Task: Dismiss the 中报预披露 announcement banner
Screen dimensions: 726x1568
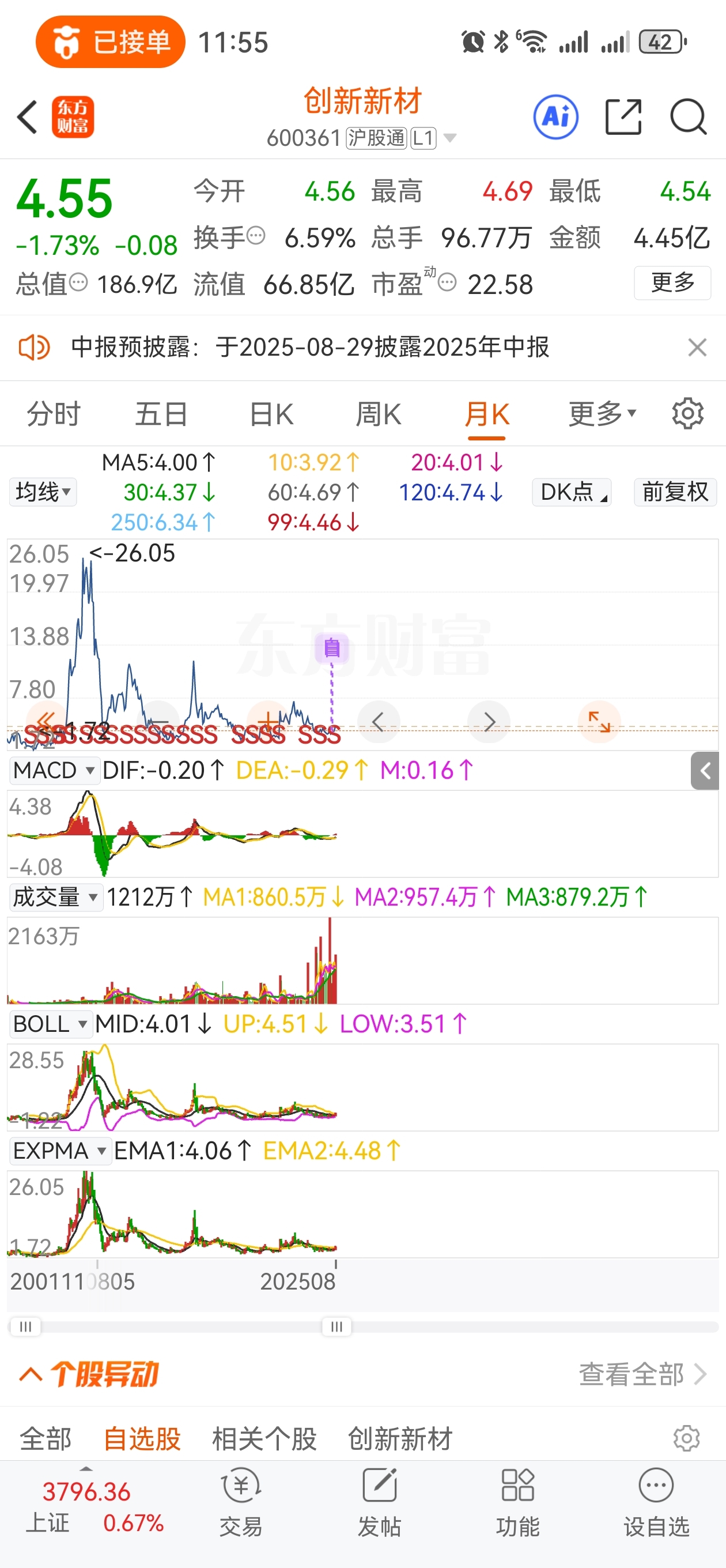Action: [697, 348]
